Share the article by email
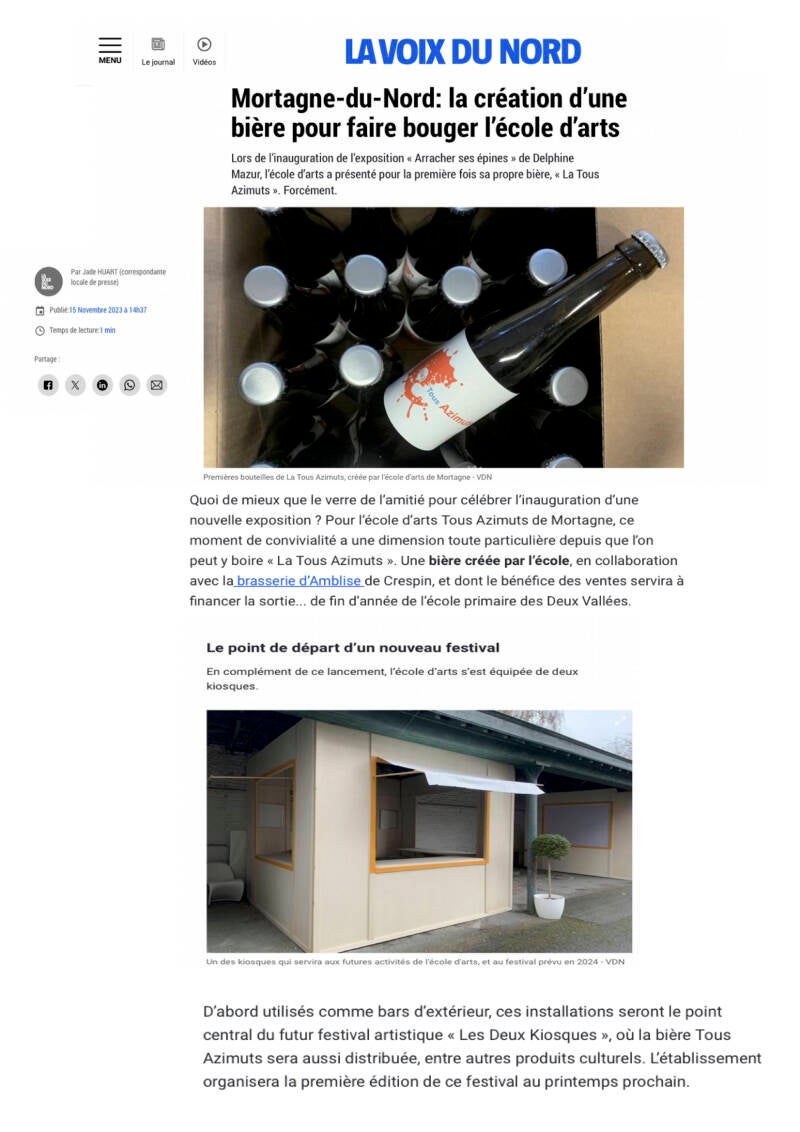 tap(157, 385)
